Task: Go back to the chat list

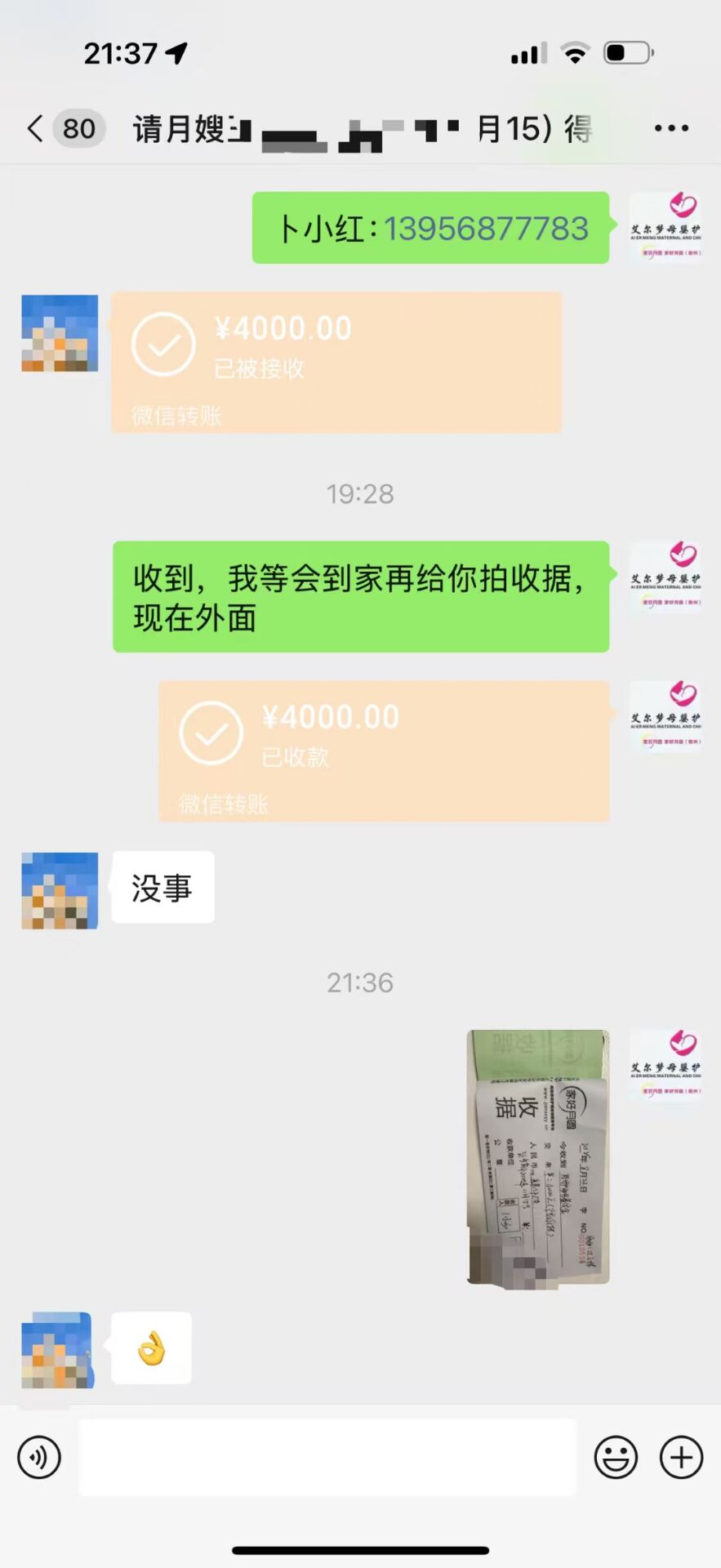Action: tap(35, 128)
